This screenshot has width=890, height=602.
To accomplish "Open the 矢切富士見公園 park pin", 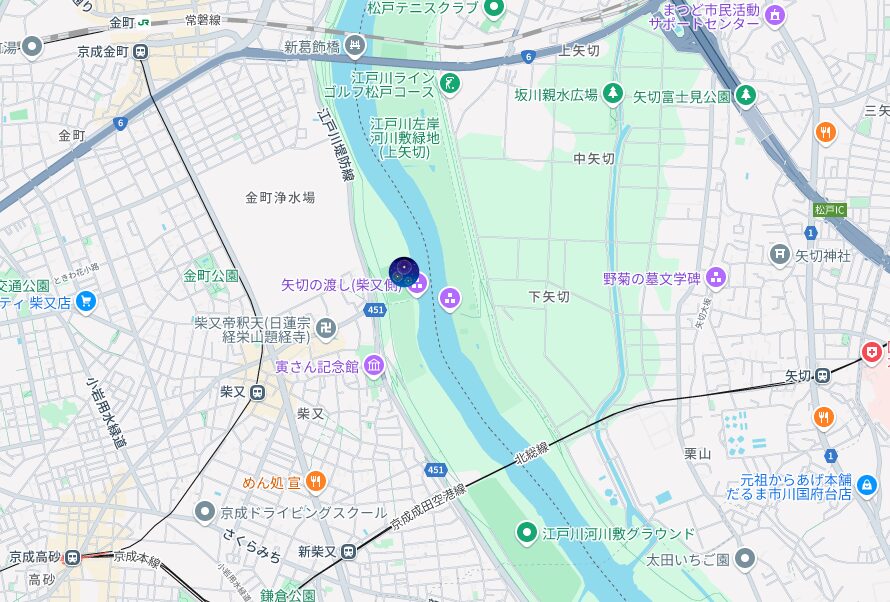I will point(746,96).
